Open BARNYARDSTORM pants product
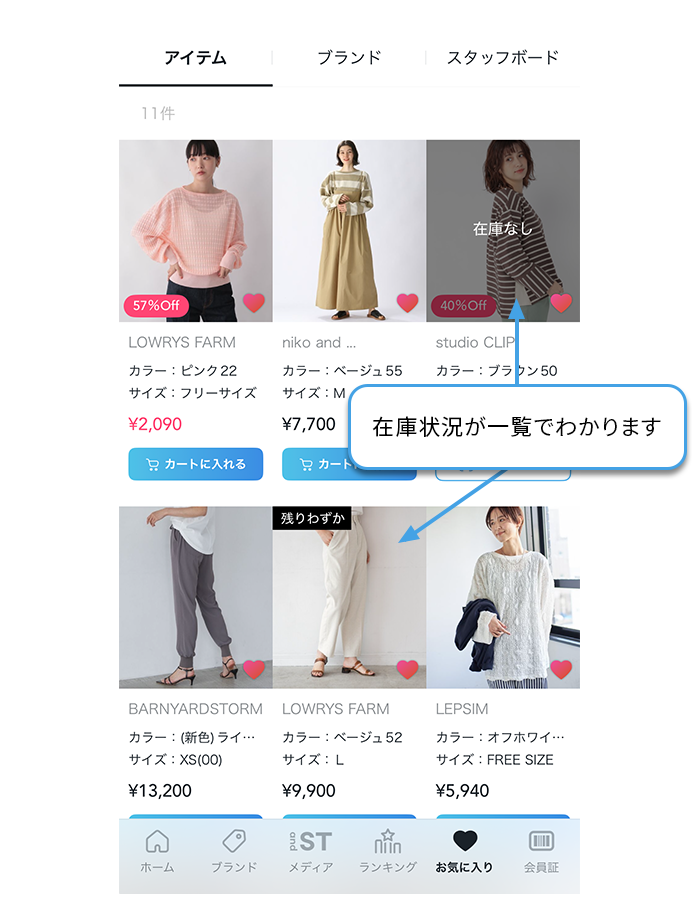Viewport: 700px width, 920px height. [195, 597]
